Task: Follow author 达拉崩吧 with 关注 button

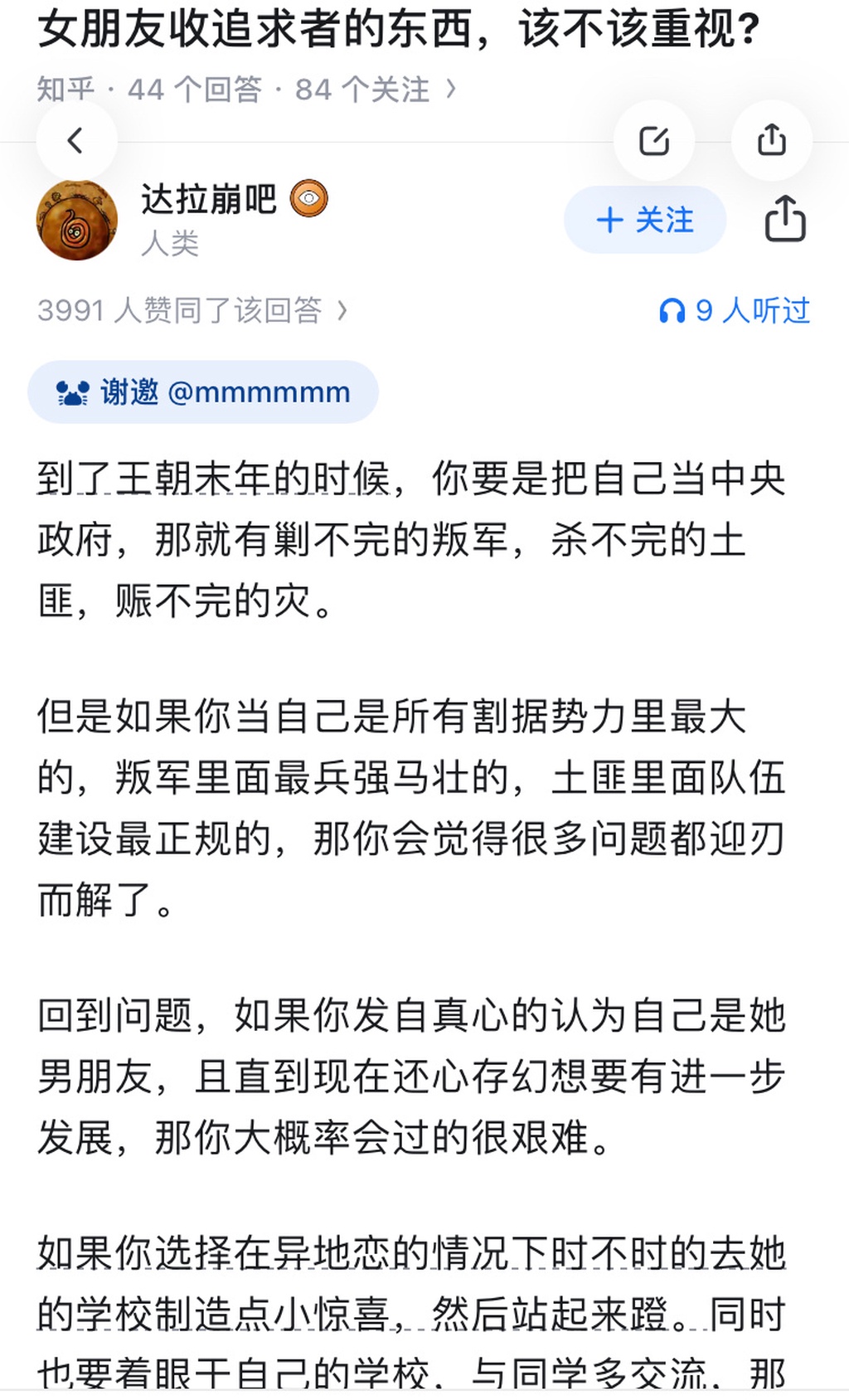Action: click(645, 220)
